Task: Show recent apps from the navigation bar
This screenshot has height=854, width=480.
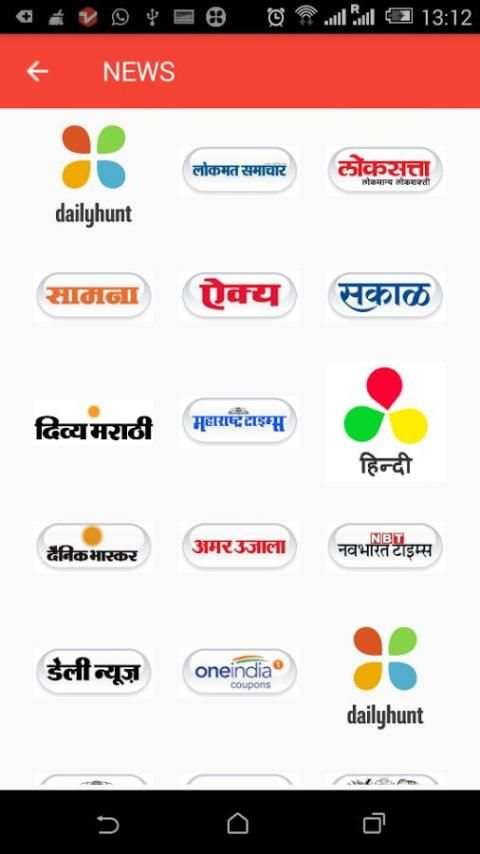Action: pos(374,823)
